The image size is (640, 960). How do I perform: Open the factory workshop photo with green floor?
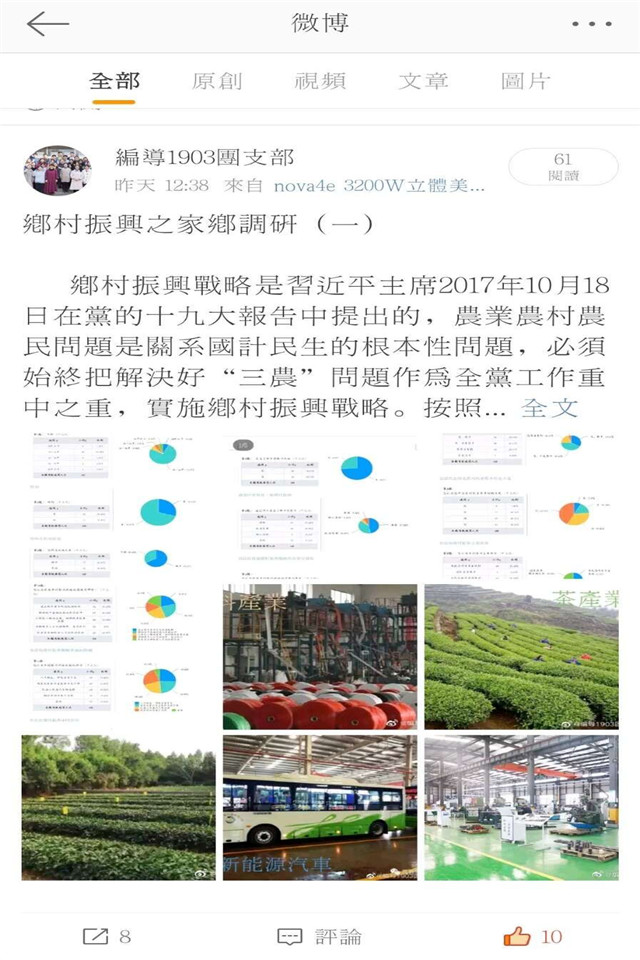pos(521,808)
